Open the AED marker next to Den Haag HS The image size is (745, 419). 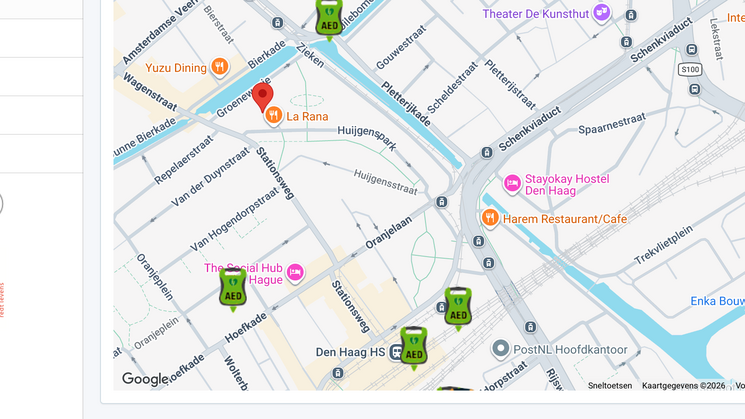[x=414, y=349]
